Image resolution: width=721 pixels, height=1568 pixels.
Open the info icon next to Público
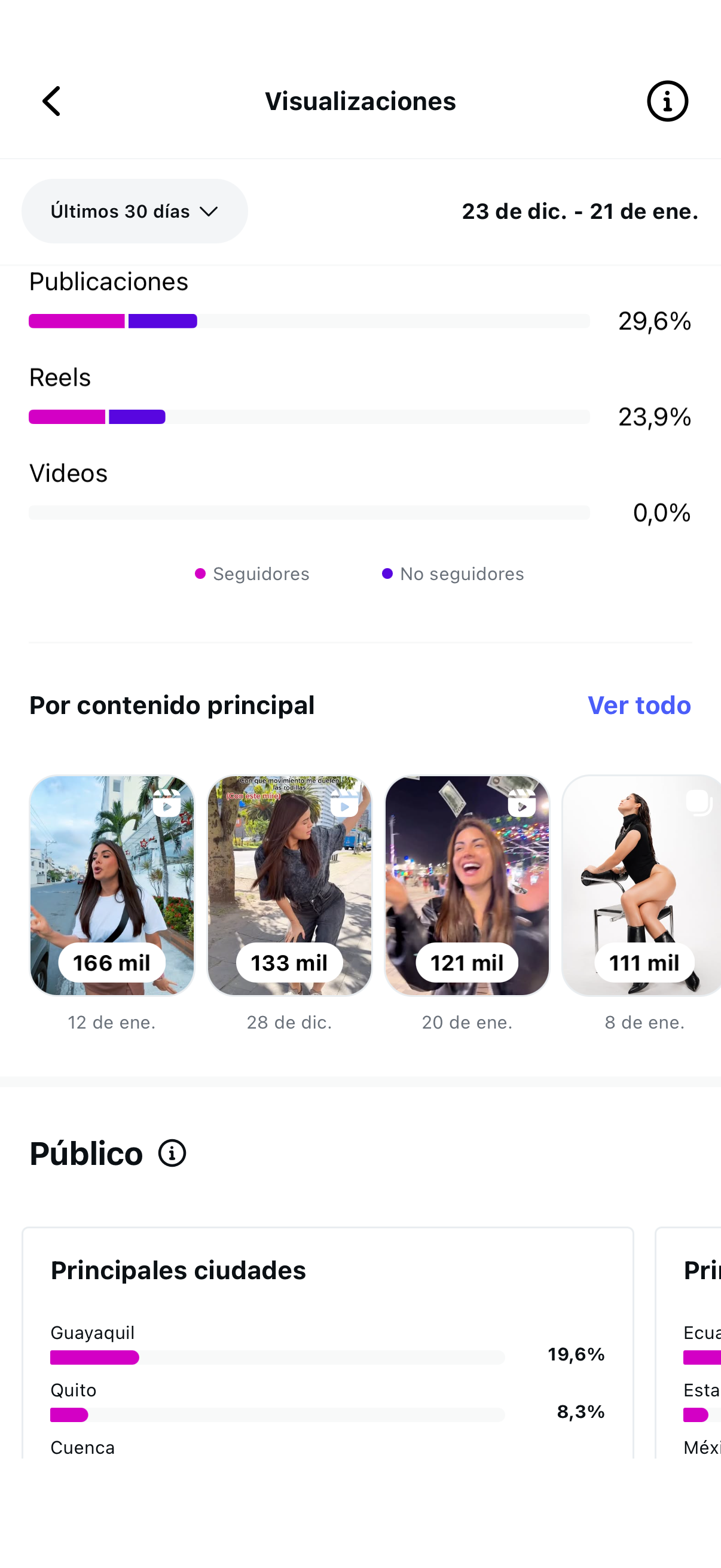point(171,1152)
